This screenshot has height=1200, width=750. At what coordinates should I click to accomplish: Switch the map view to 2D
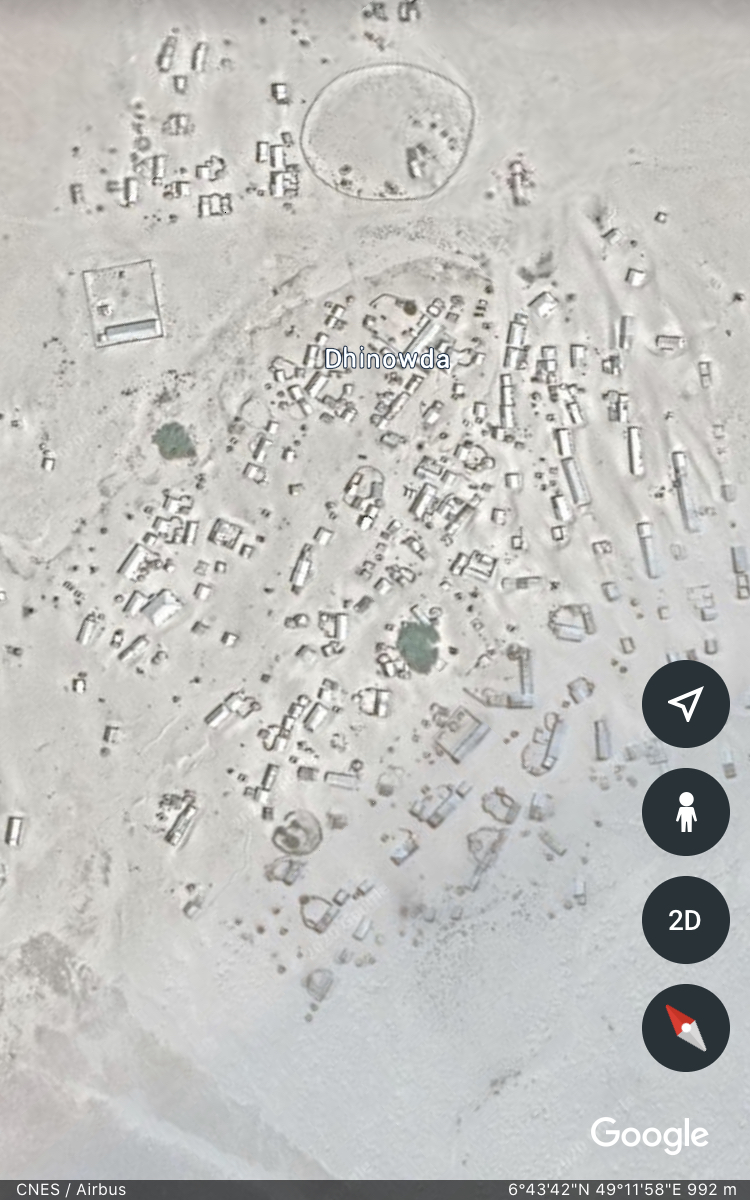pyautogui.click(x=685, y=920)
